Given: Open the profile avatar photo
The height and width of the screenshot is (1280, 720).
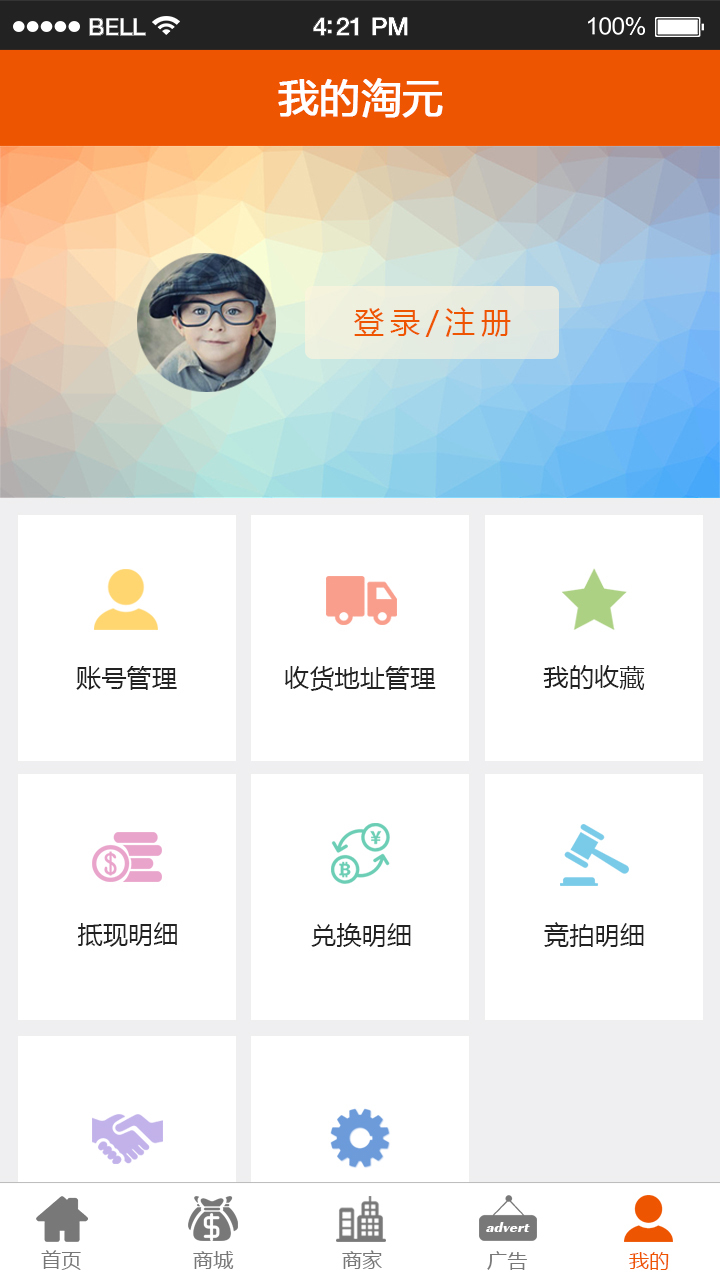Looking at the screenshot, I should (206, 322).
